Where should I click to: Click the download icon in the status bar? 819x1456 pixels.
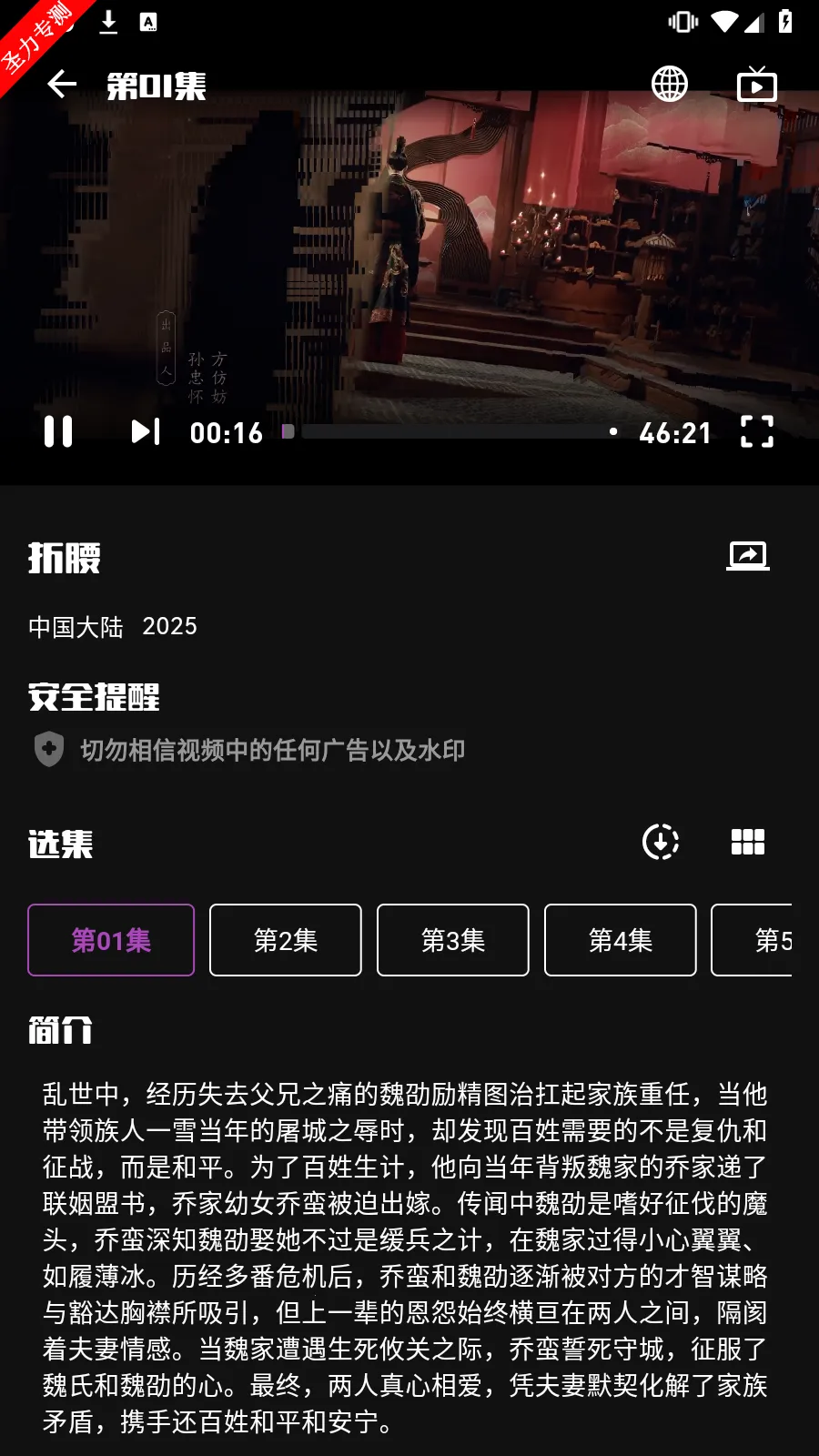click(109, 20)
